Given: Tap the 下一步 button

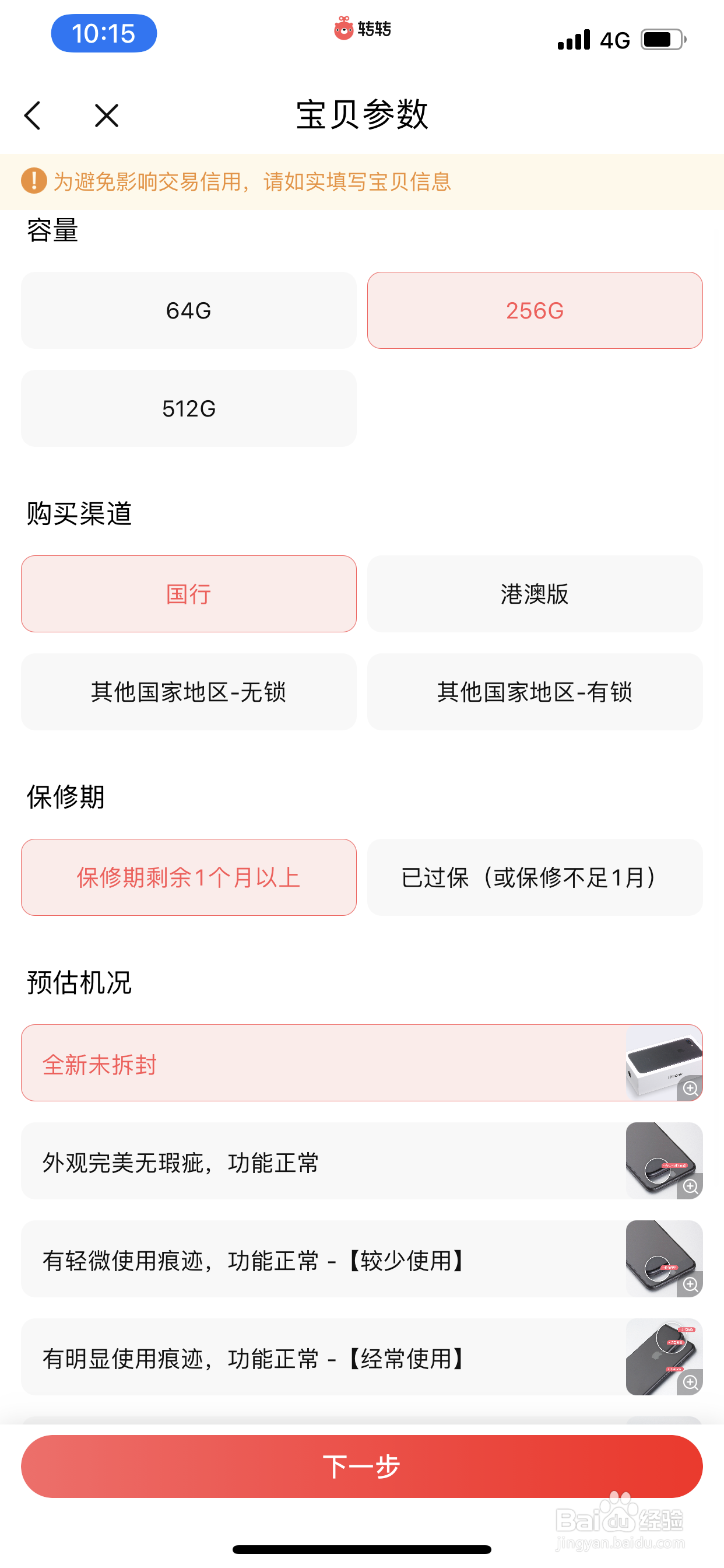Looking at the screenshot, I should click(362, 1465).
